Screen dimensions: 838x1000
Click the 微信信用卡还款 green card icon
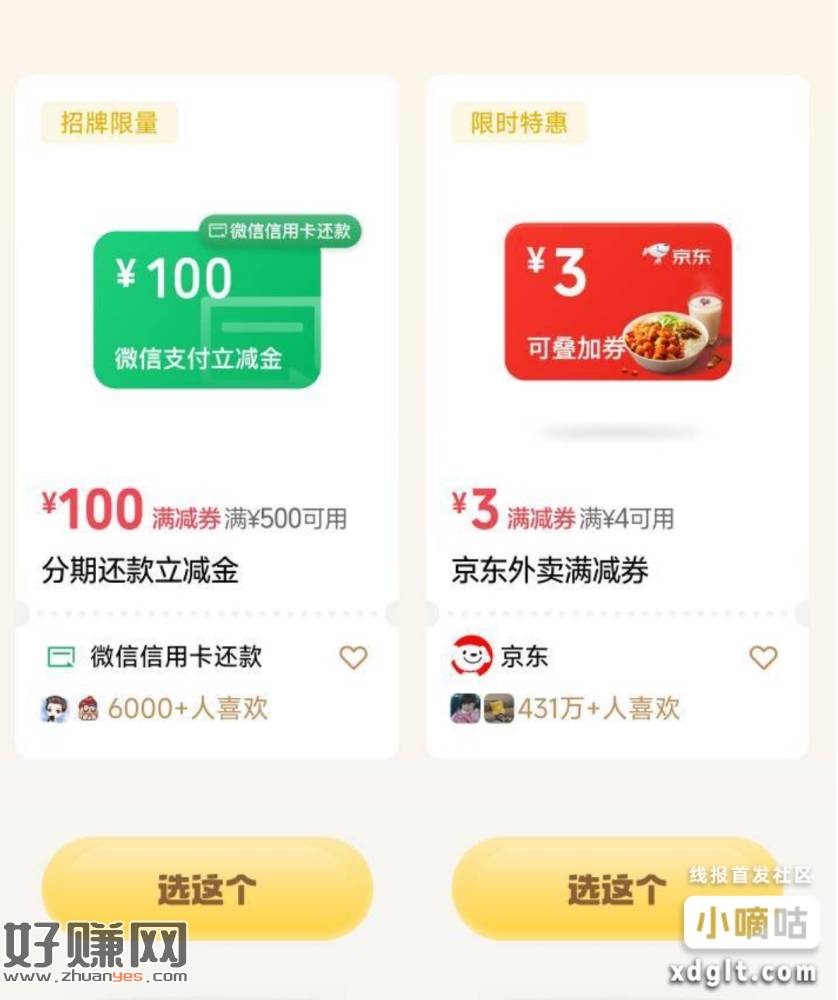[60, 657]
